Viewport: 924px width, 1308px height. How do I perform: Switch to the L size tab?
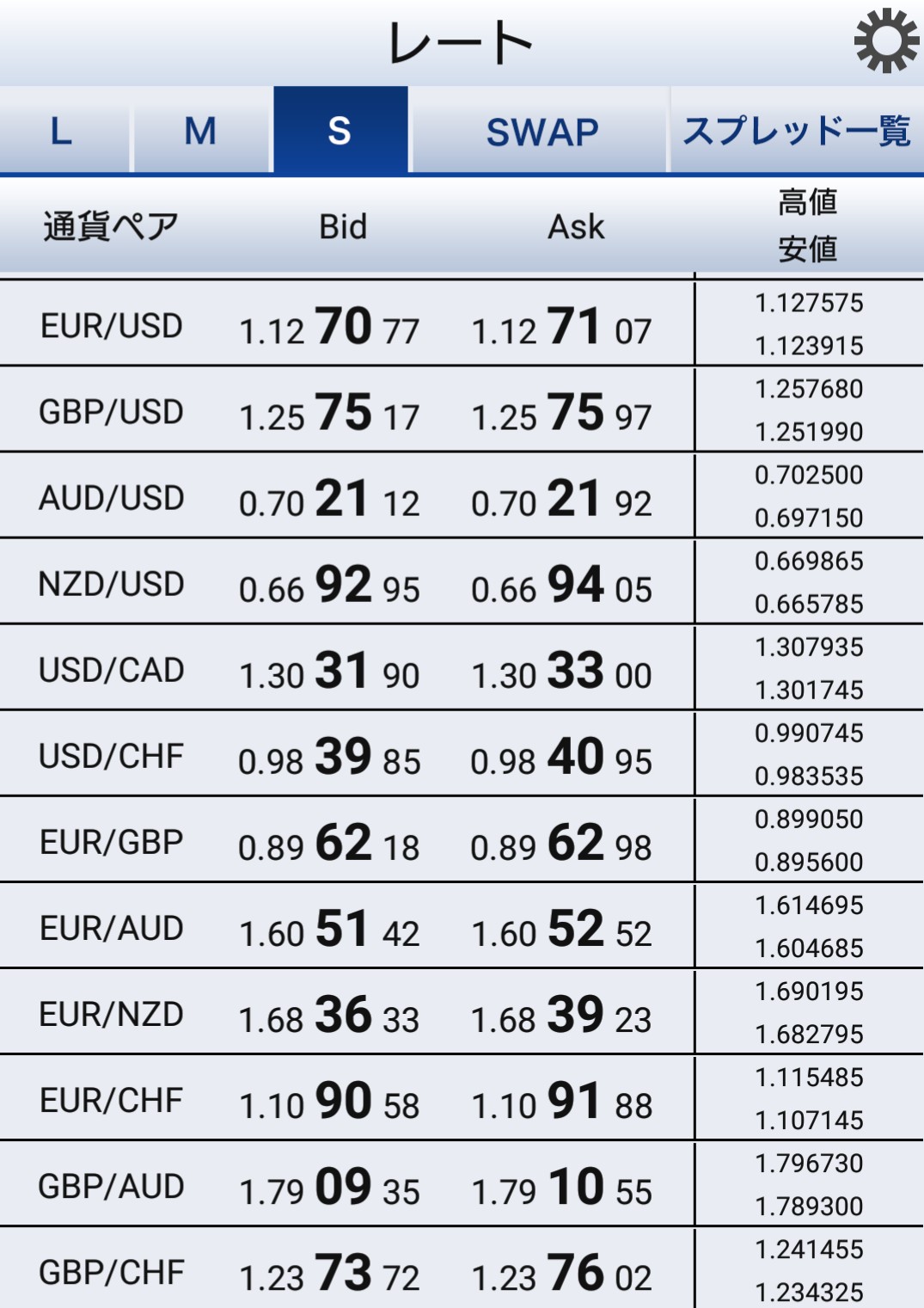[x=62, y=132]
